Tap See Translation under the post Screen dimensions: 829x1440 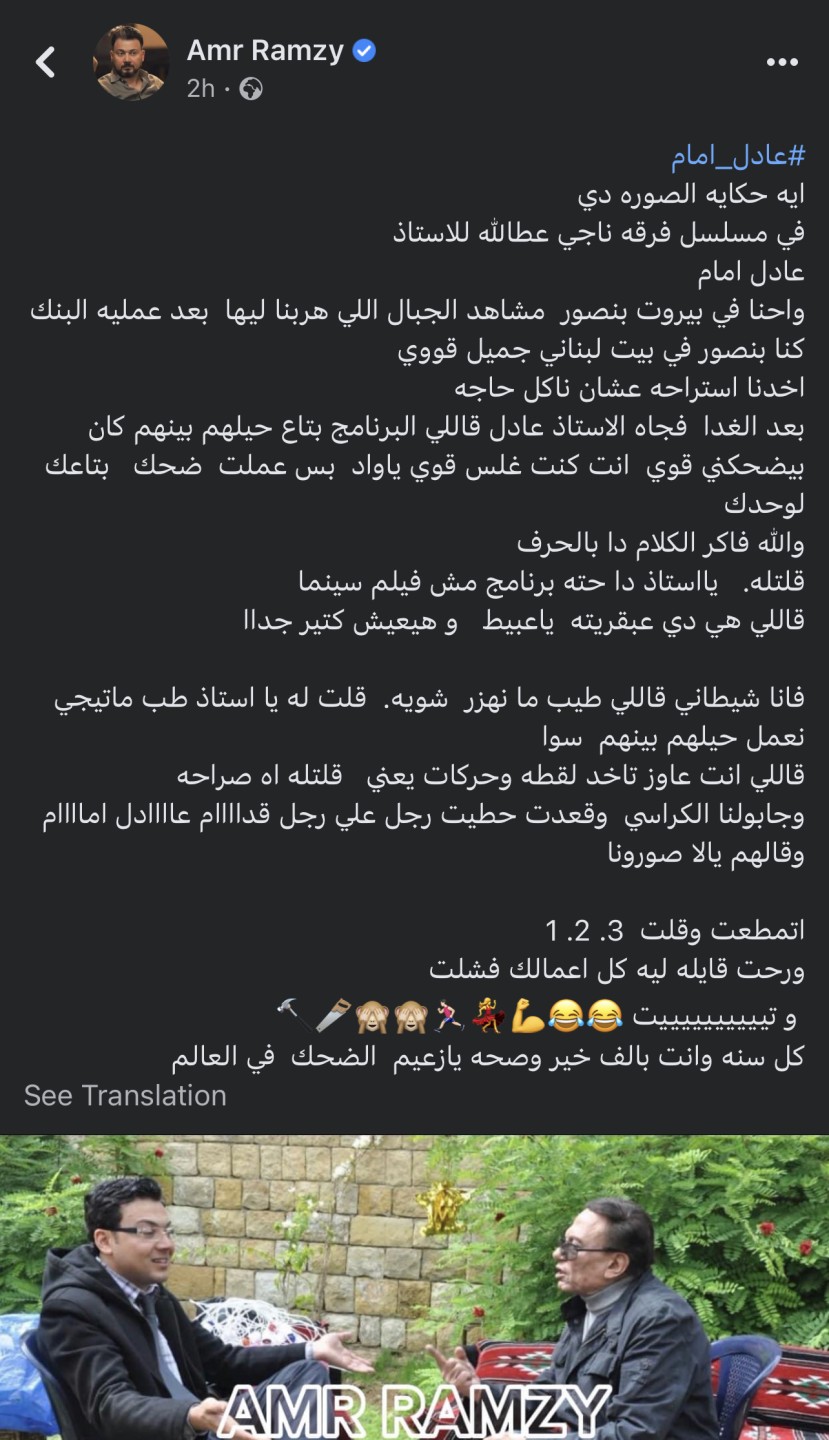(x=125, y=1095)
